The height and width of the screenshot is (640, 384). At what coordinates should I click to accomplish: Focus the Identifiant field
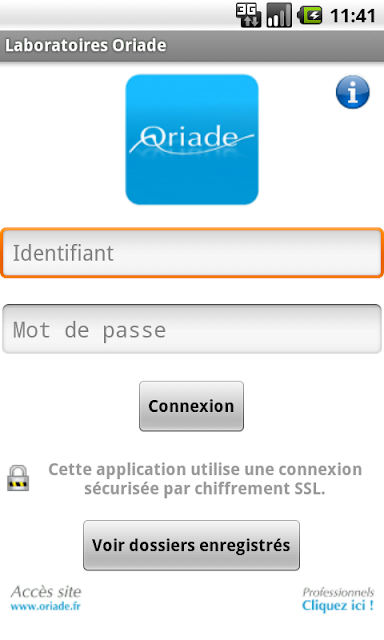click(x=192, y=253)
